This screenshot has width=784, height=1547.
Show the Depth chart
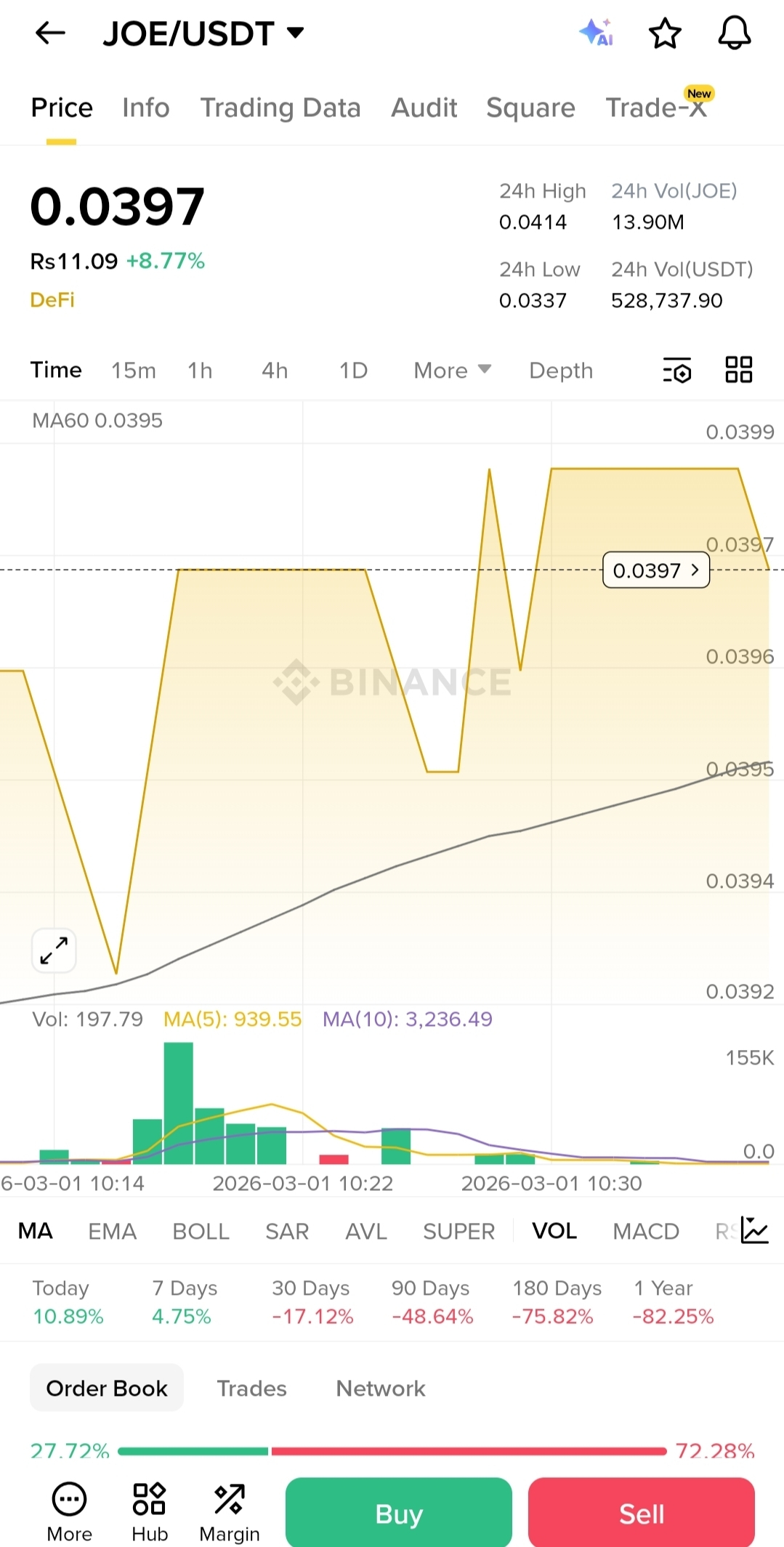coord(561,371)
